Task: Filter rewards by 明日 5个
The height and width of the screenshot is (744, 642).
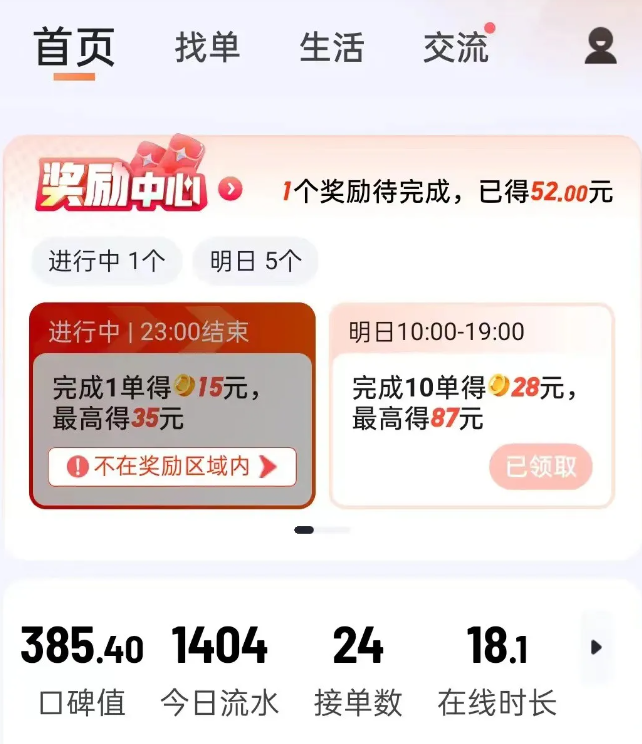Action: click(x=255, y=261)
